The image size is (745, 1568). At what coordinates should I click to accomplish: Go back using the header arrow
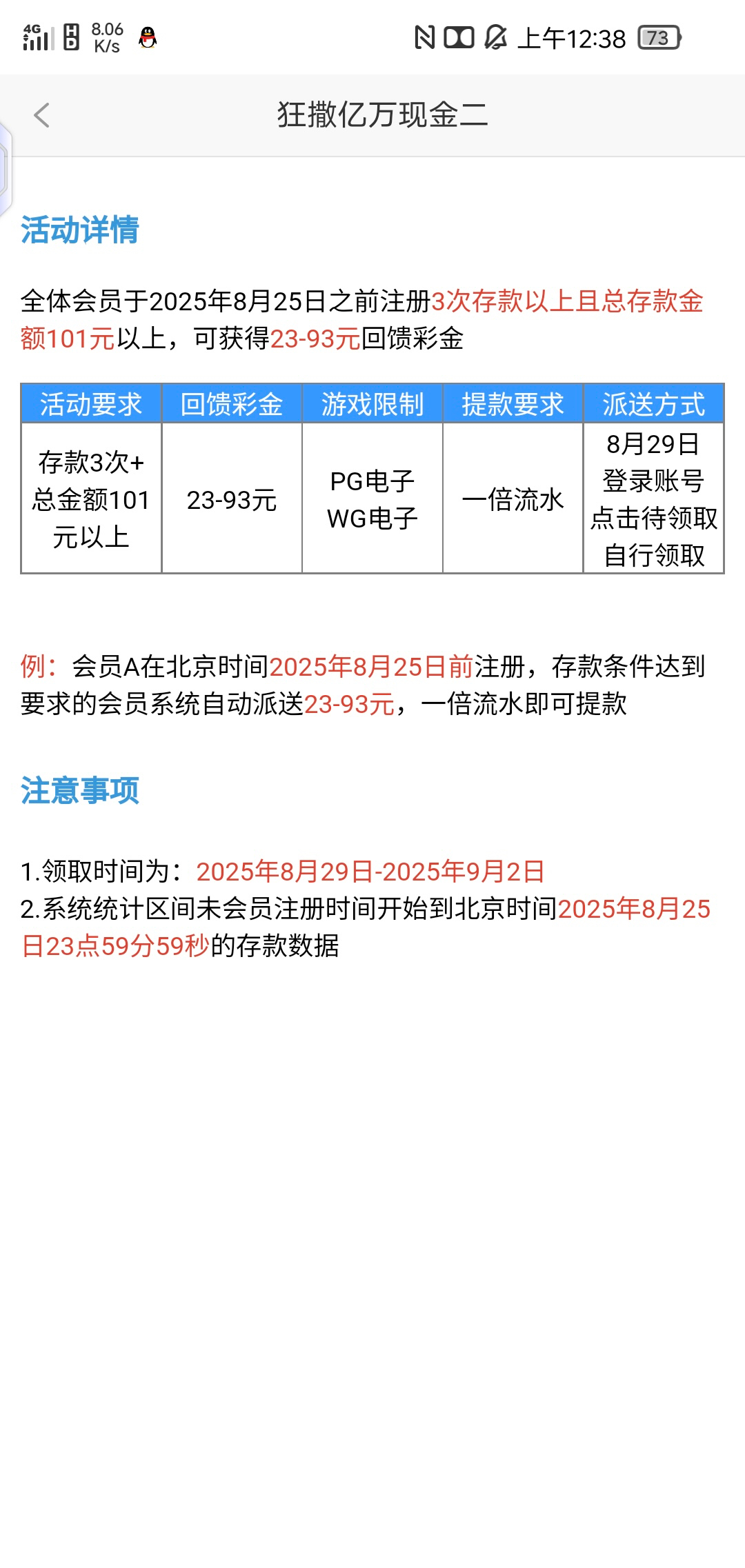coord(42,115)
